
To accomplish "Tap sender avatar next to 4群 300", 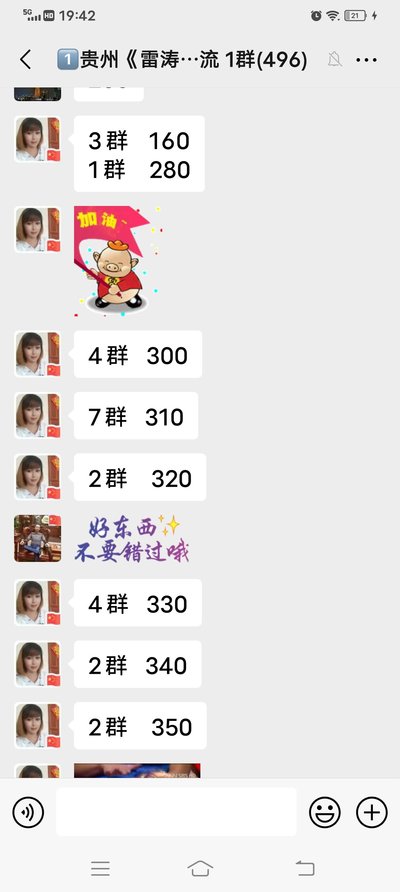I will click(x=38, y=354).
